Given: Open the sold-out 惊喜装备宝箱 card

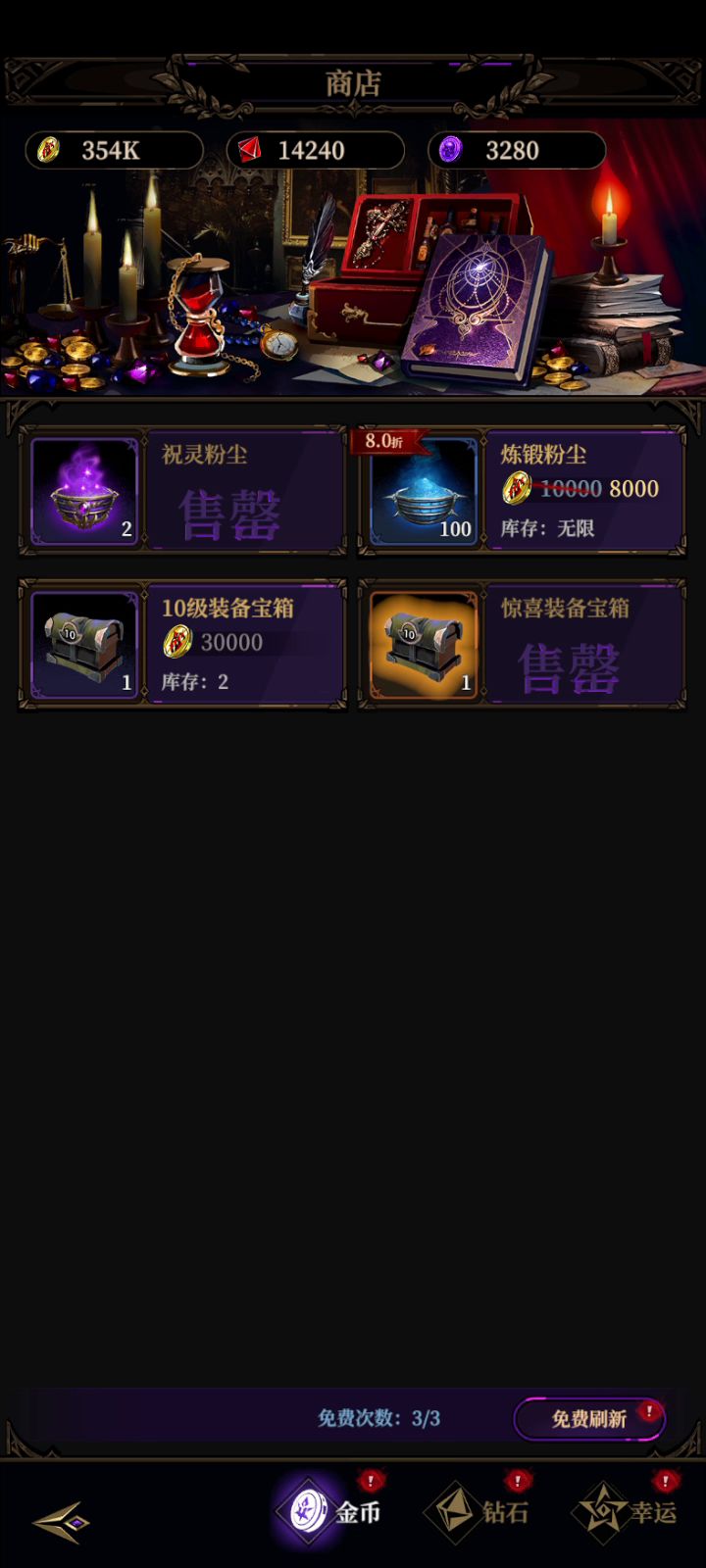Looking at the screenshot, I should coord(522,643).
